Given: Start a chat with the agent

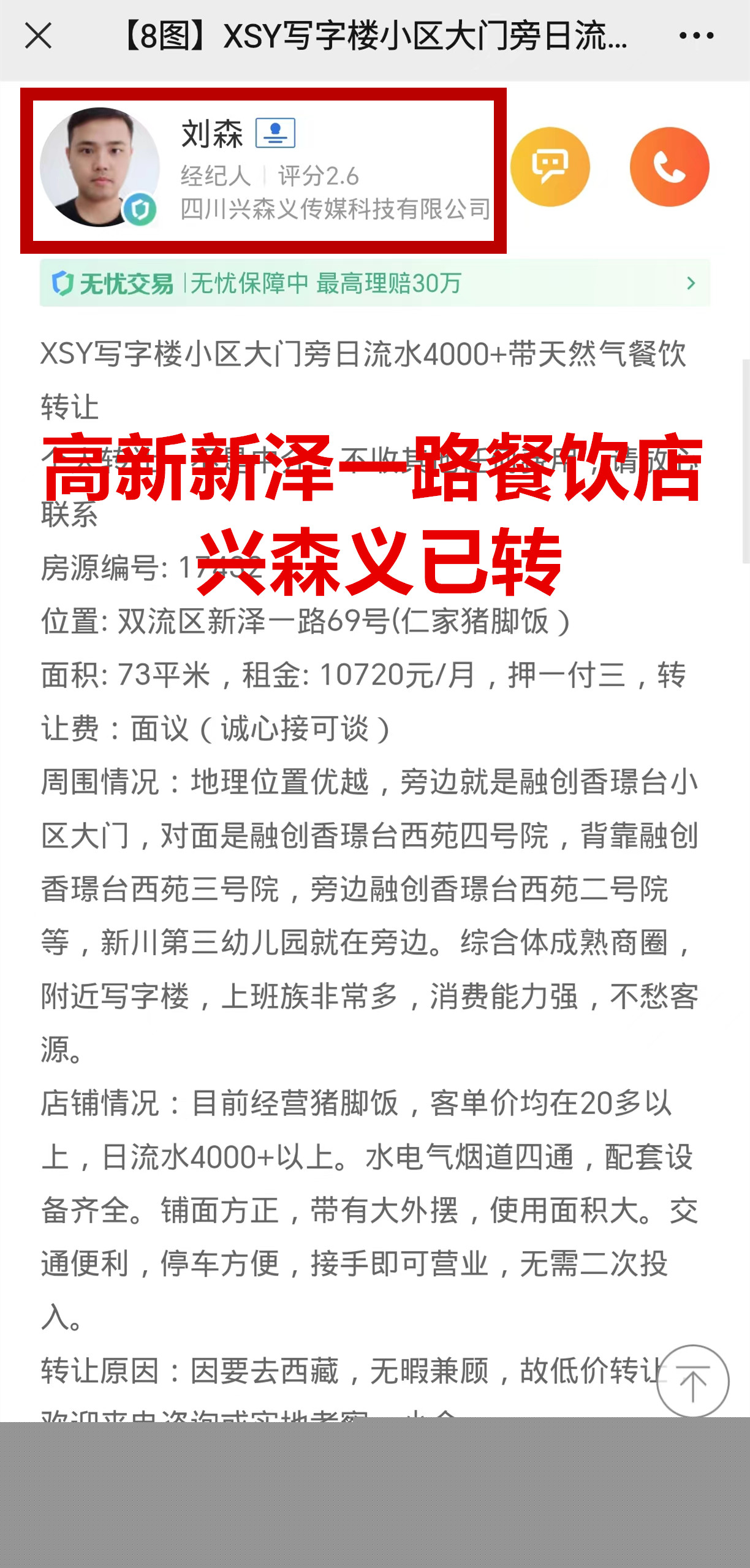Looking at the screenshot, I should (550, 167).
